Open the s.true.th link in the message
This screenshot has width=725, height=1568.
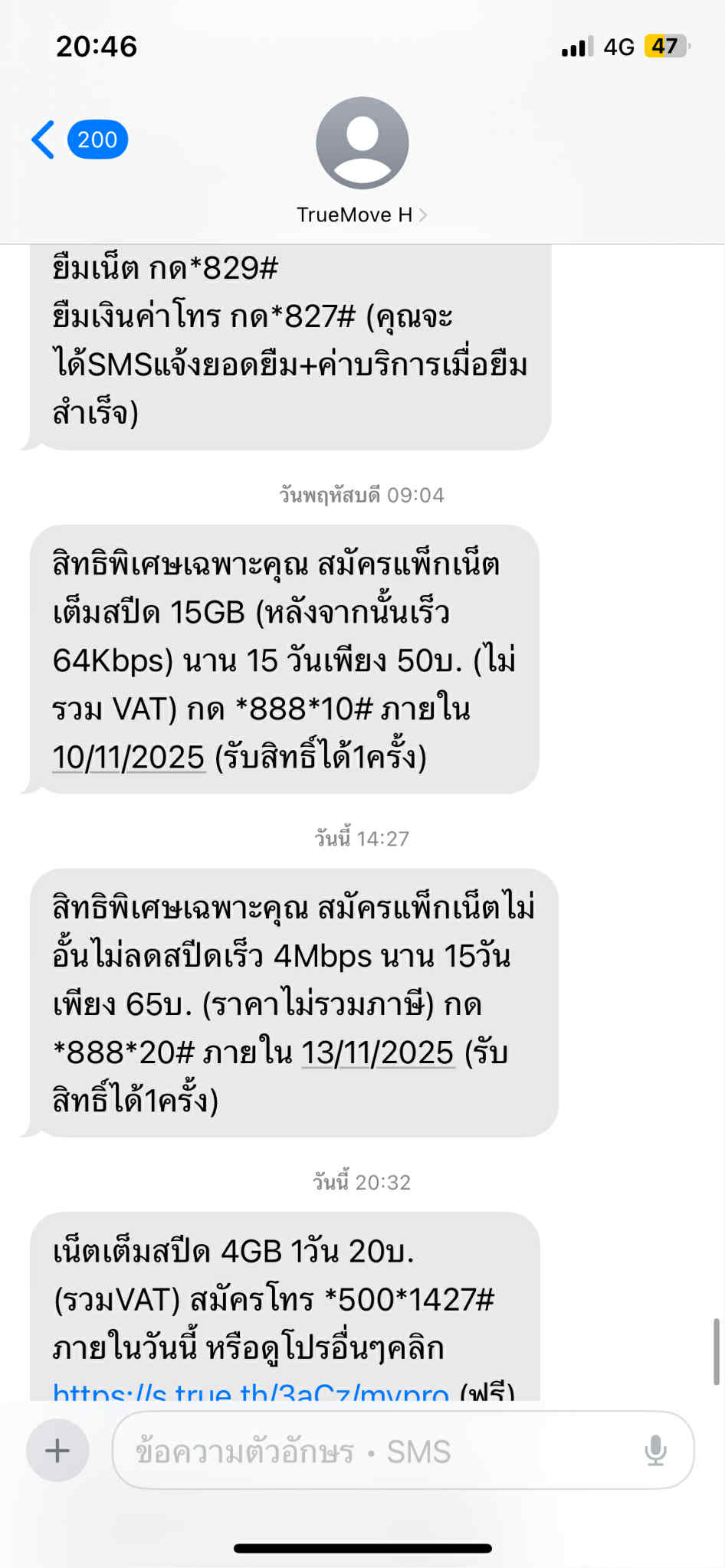pos(251,1390)
